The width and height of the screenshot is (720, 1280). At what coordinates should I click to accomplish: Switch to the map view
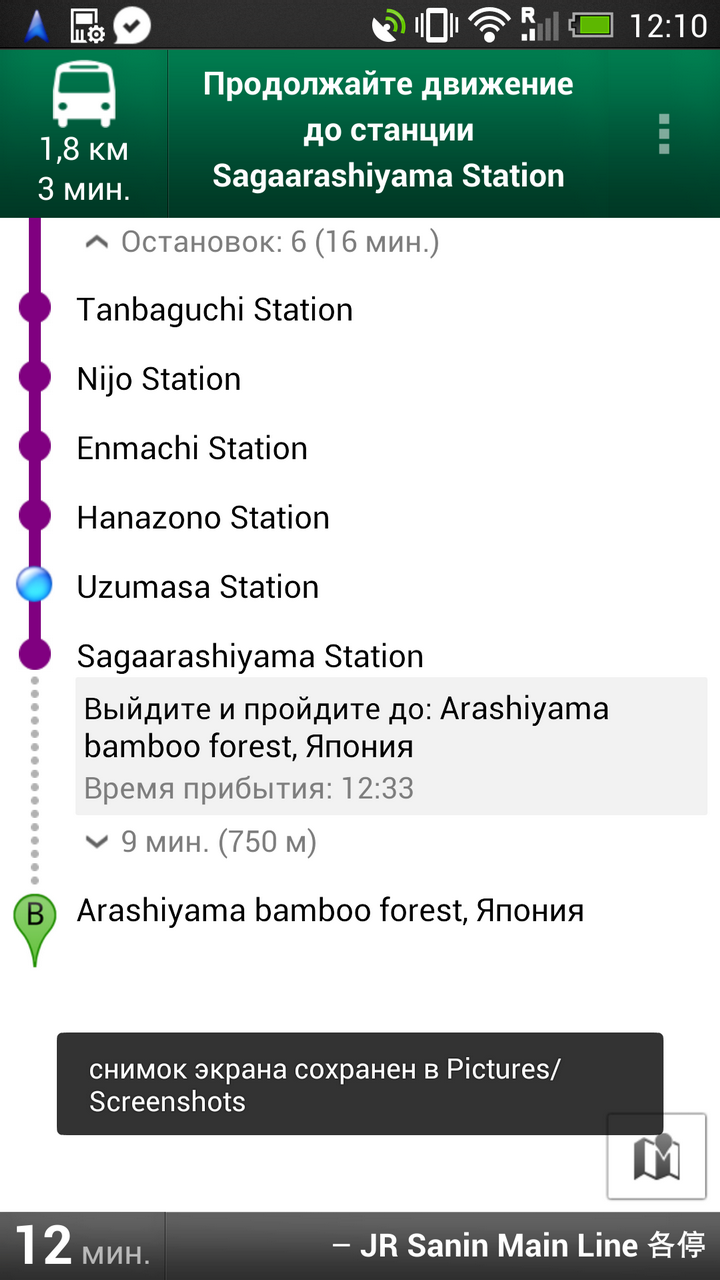coord(656,1157)
